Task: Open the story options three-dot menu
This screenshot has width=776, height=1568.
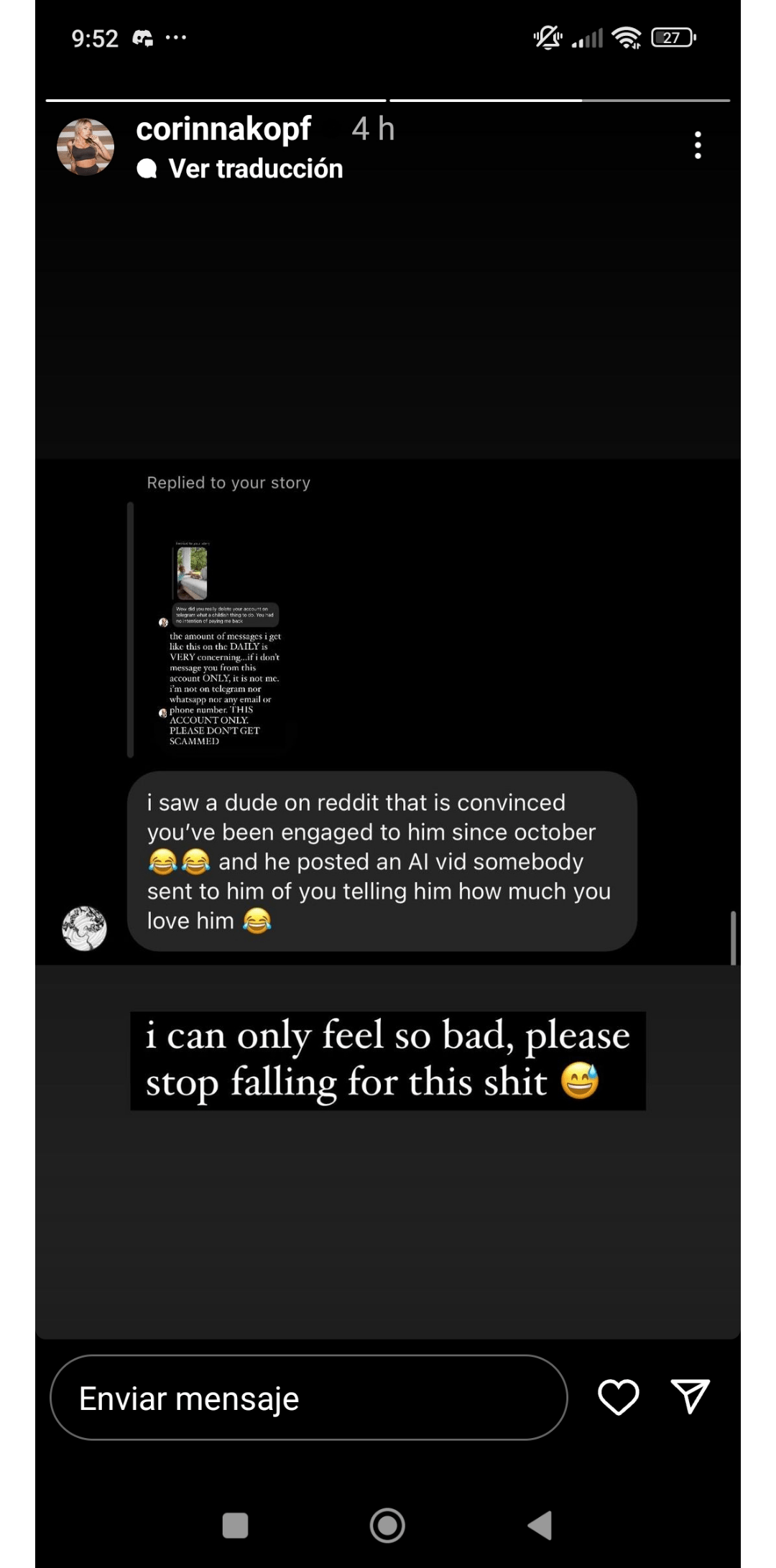Action: (696, 145)
